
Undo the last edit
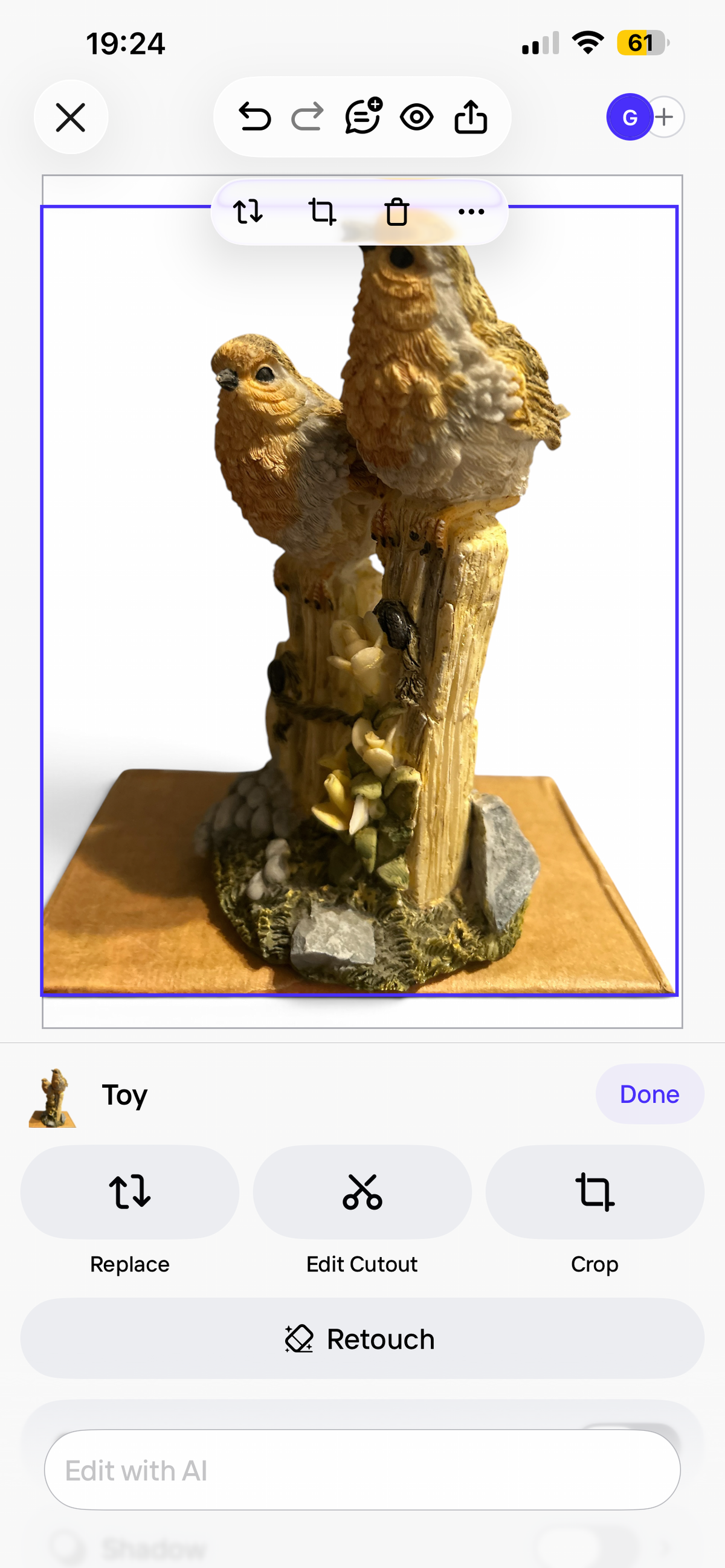tap(254, 117)
